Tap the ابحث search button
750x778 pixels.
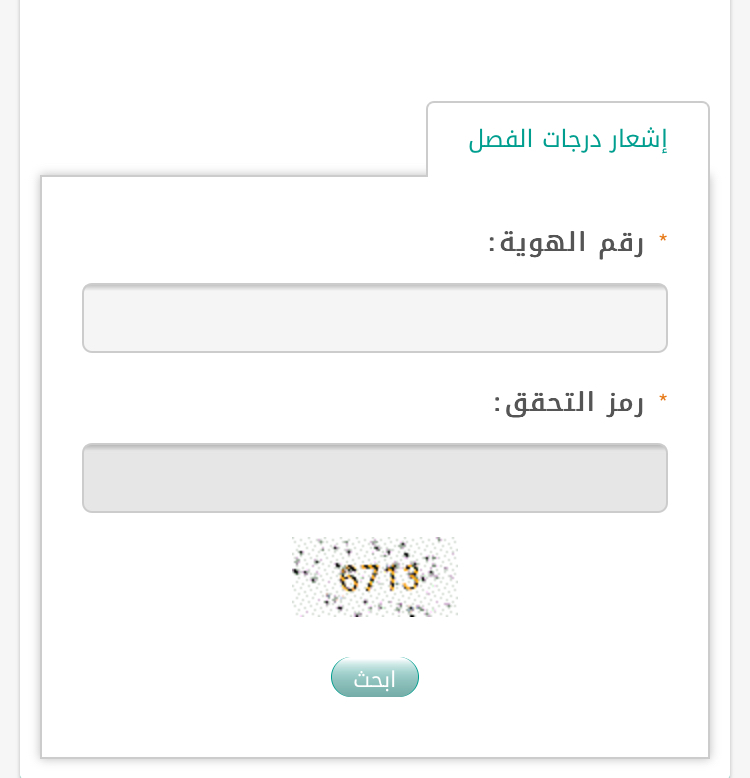click(375, 677)
